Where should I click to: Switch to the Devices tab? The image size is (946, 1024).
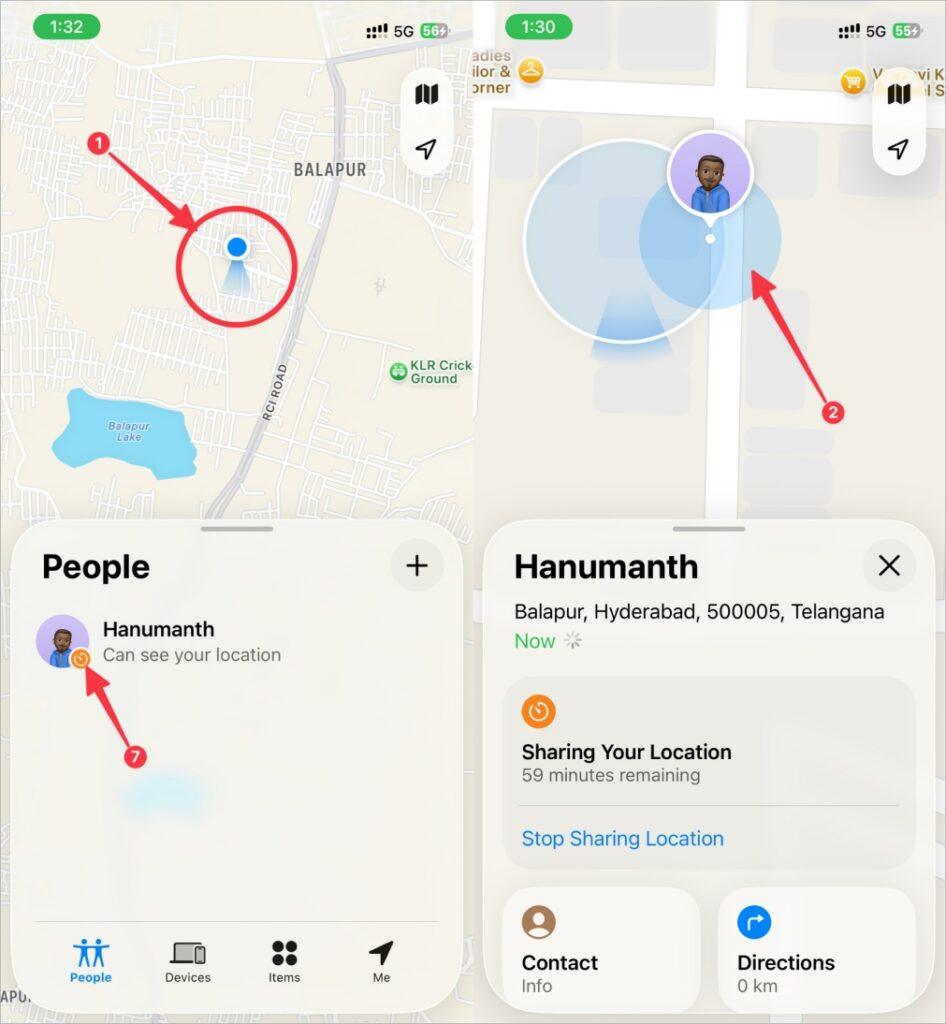point(188,962)
